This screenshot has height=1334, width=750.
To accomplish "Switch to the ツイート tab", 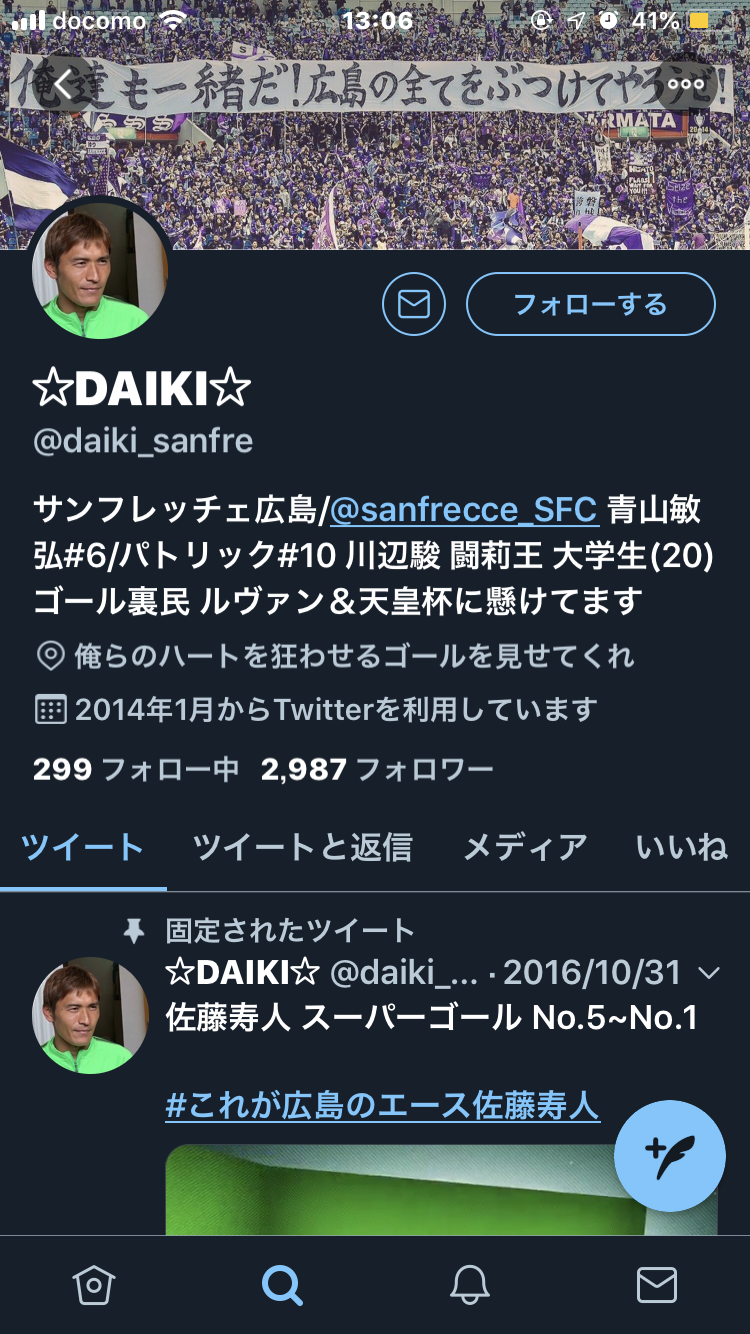I will click(x=83, y=848).
